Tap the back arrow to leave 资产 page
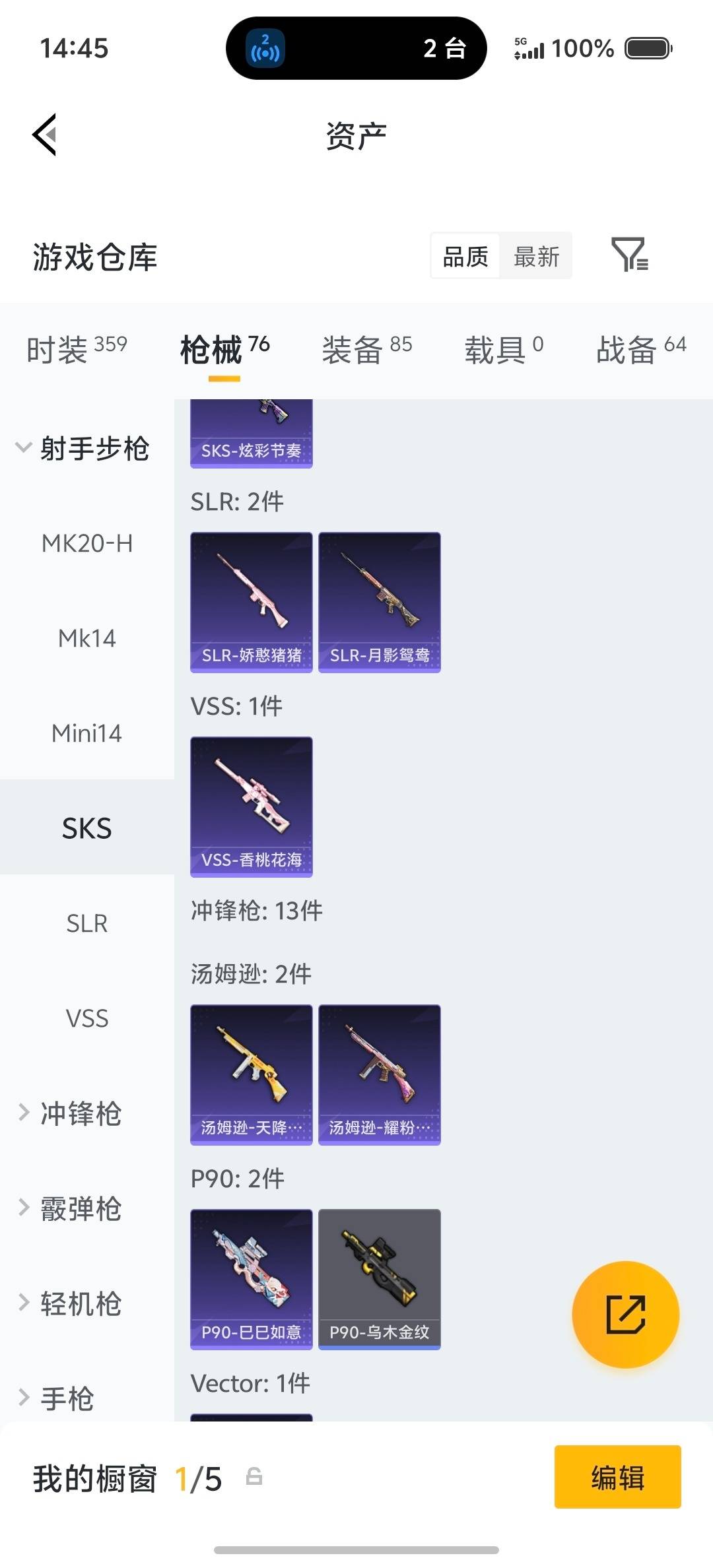713x1568 pixels. point(44,135)
